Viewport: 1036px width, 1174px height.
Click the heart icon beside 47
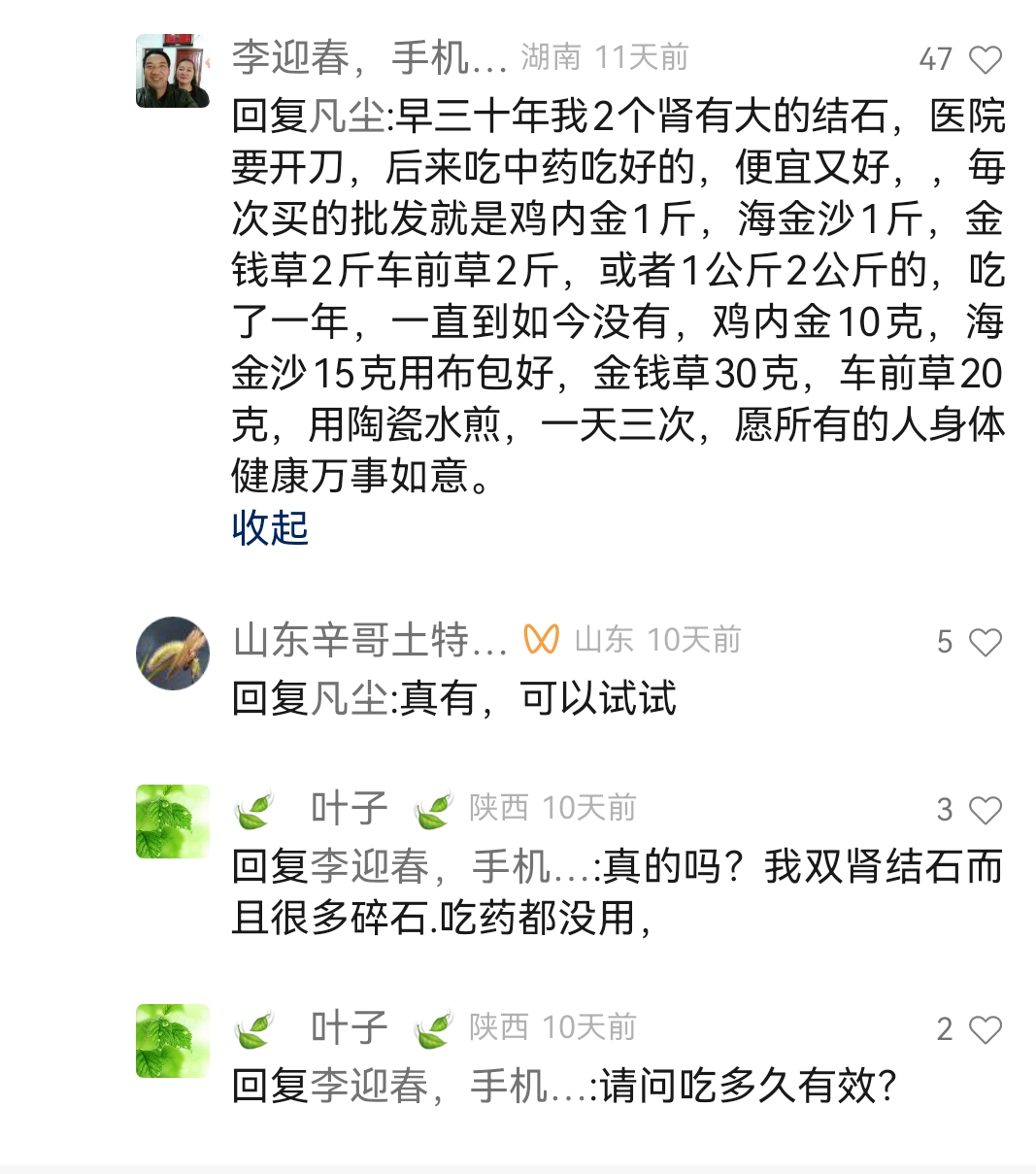[x=985, y=58]
